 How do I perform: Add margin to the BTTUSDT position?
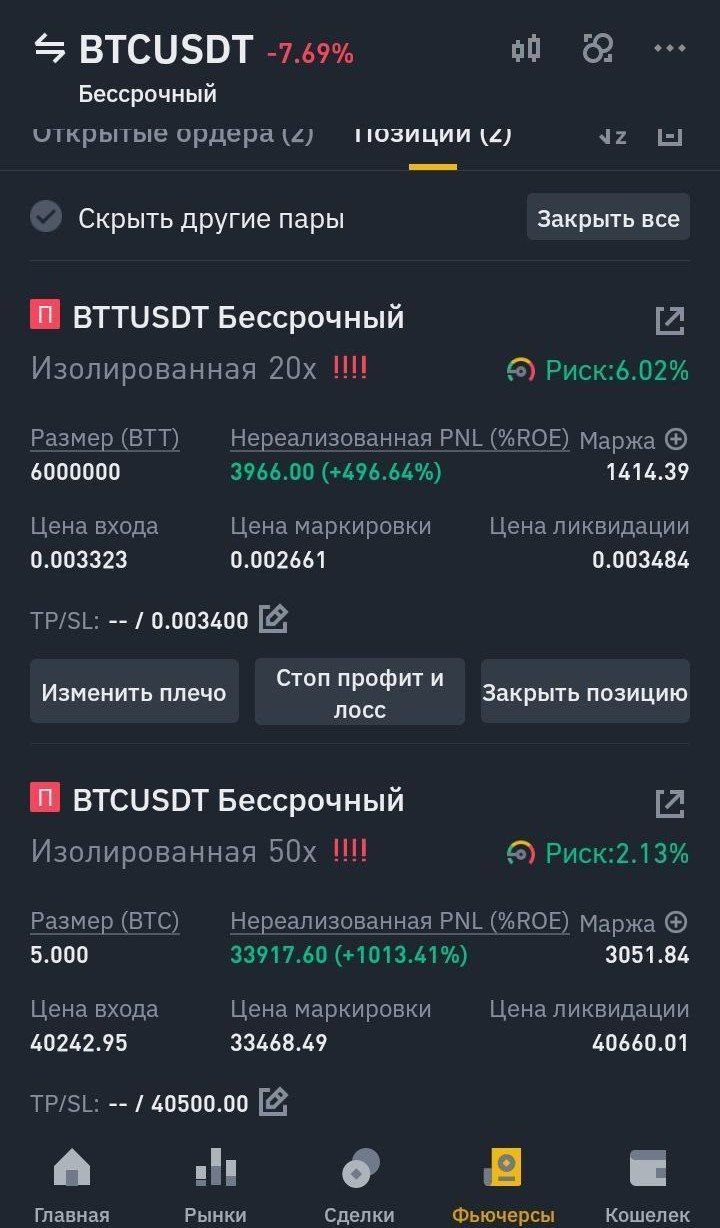[x=677, y=438]
